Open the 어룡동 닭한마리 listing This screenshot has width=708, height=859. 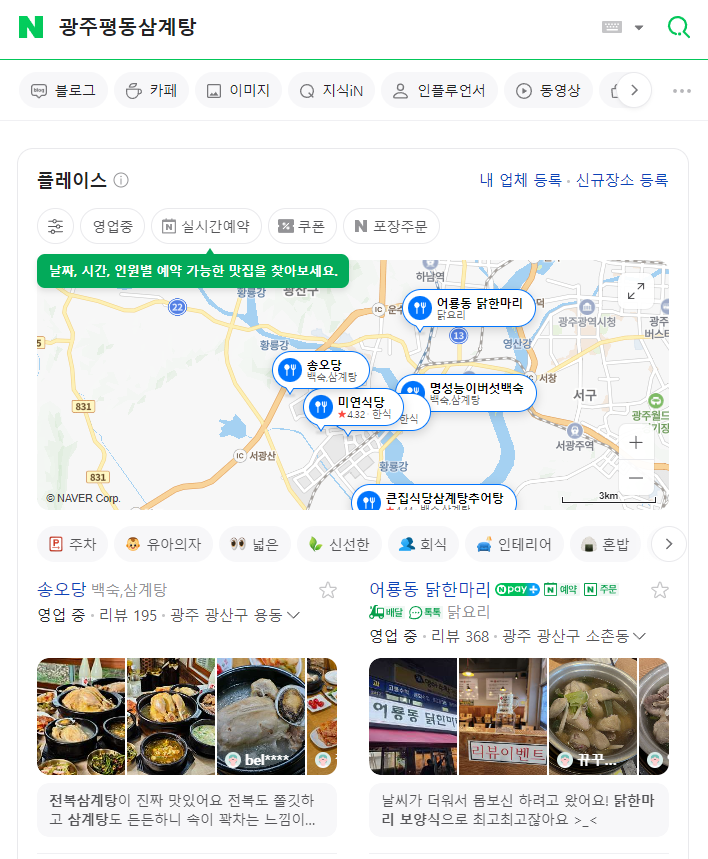(430, 589)
